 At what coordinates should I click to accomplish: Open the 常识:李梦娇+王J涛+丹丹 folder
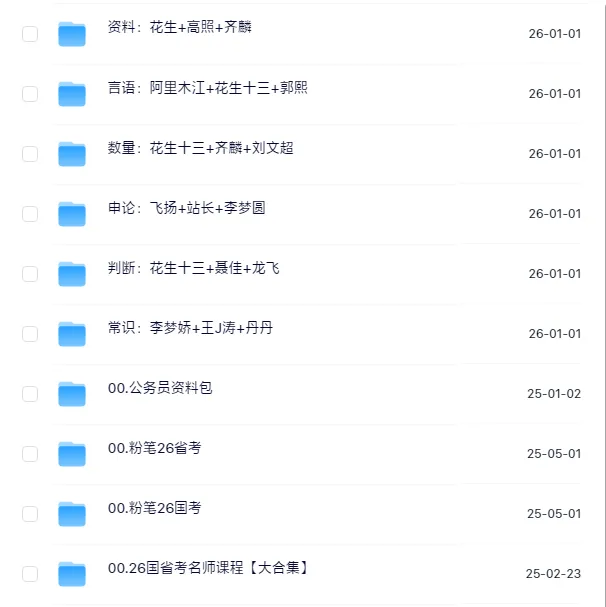pyautogui.click(x=190, y=328)
